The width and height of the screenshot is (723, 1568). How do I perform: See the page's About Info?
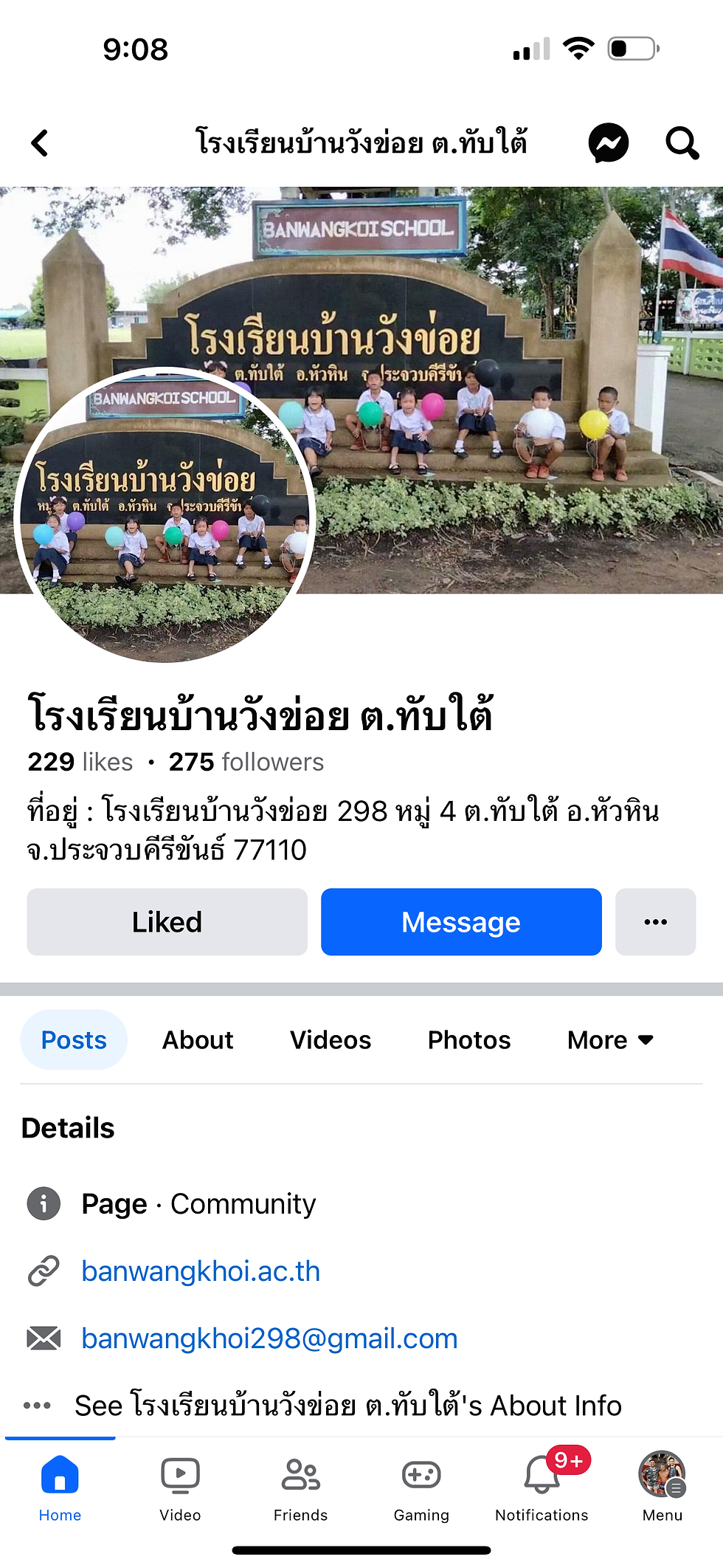(347, 1406)
